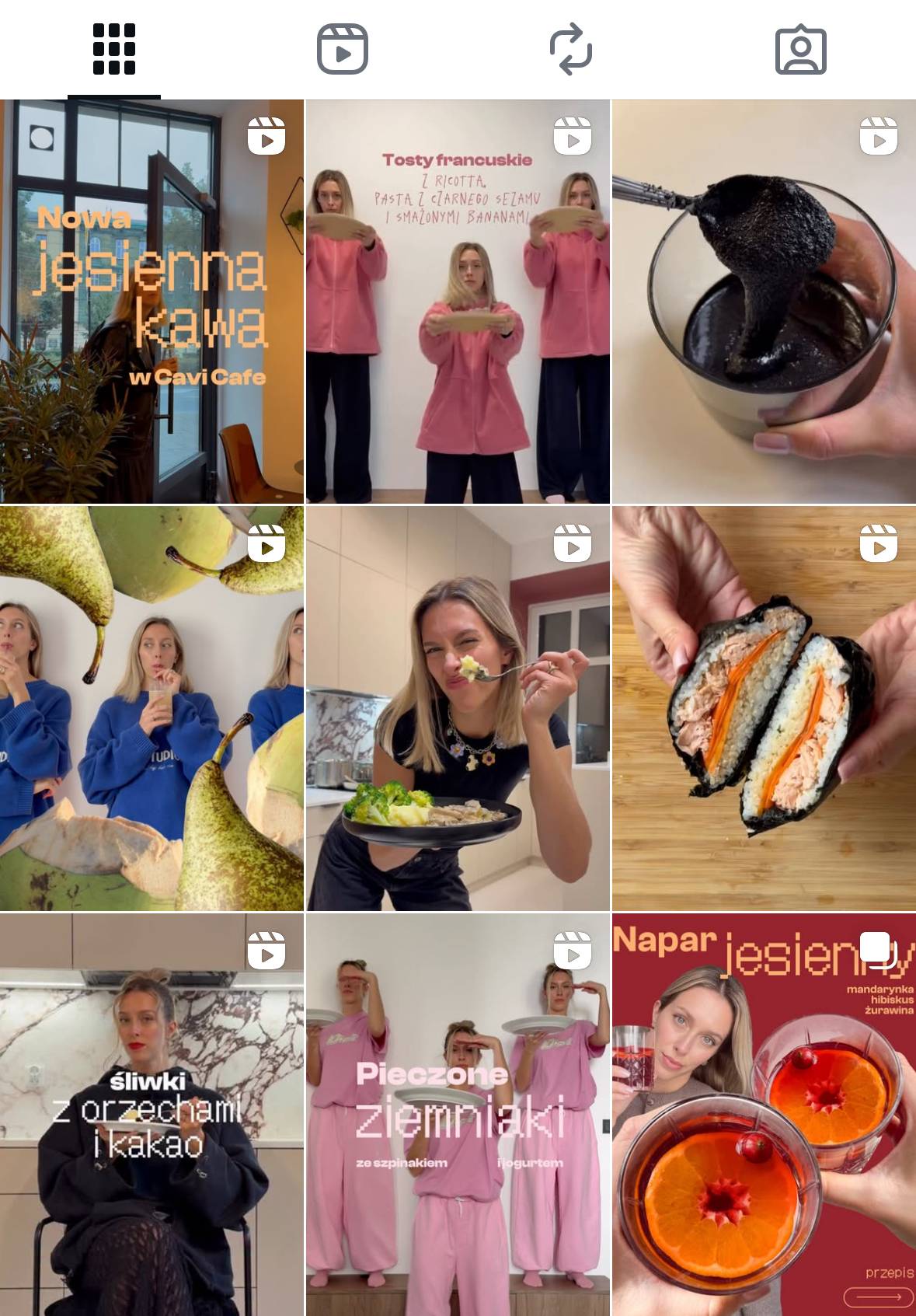The width and height of the screenshot is (916, 1316).
Task: Switch to the reposts tab
Action: (x=571, y=50)
